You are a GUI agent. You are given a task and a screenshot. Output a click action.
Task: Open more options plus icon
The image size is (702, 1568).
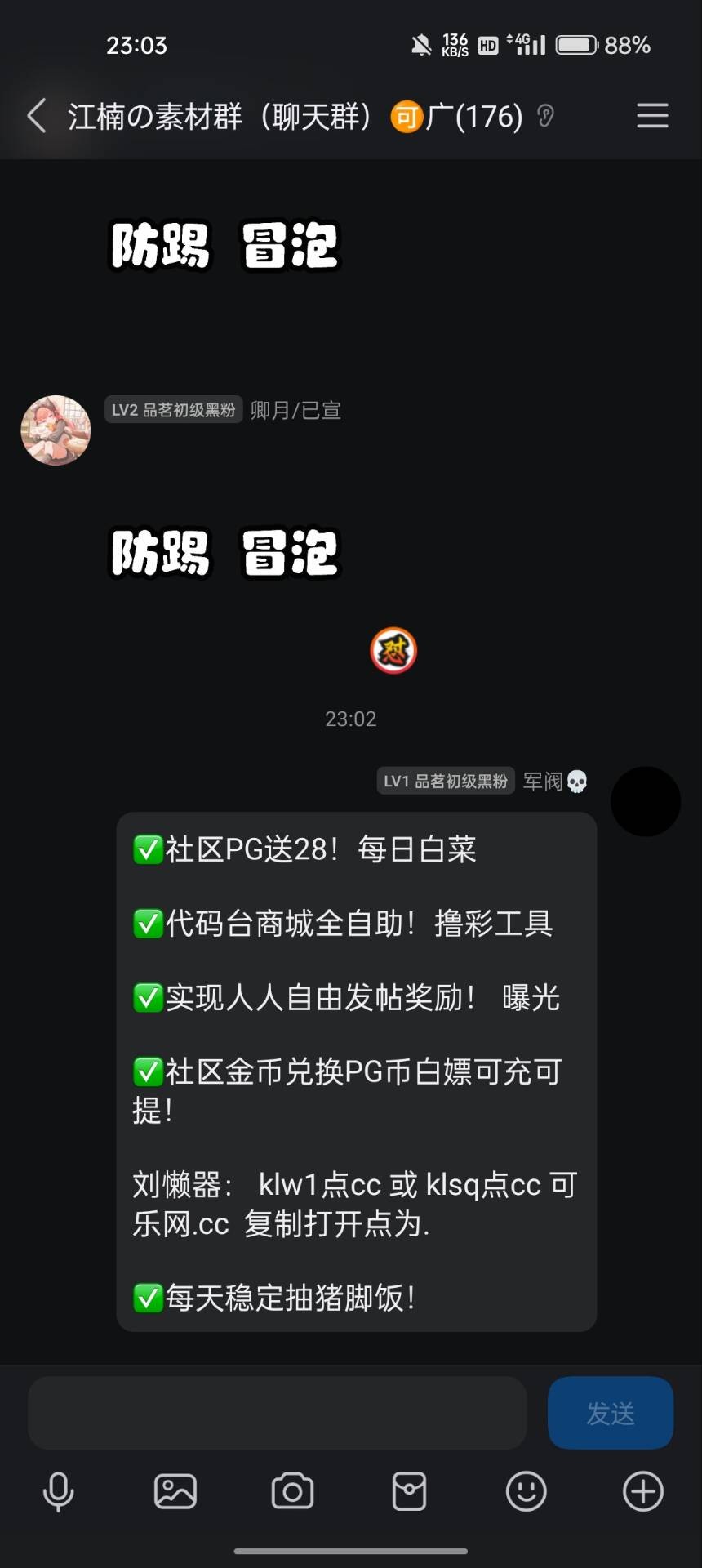[x=643, y=1492]
